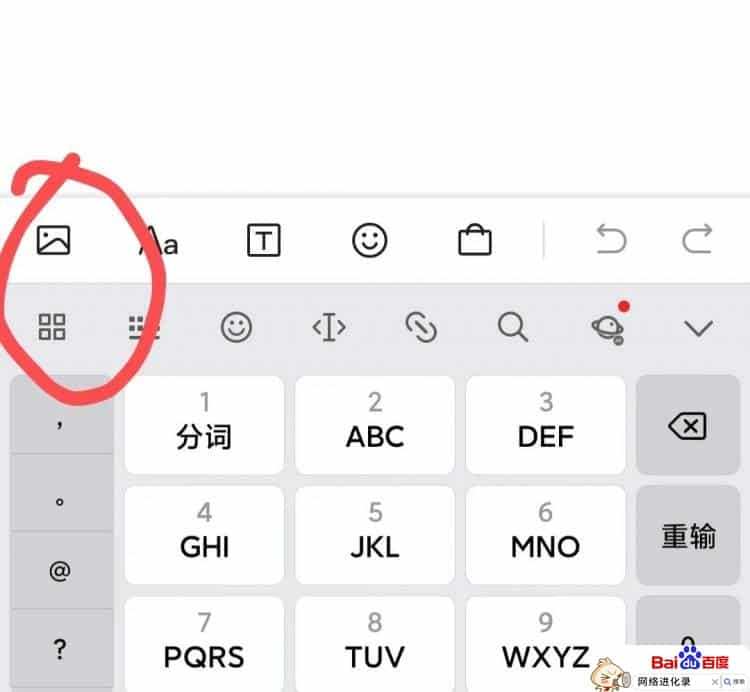Image resolution: width=750 pixels, height=692 pixels.
Task: Open the keyboard's four-square grid menu
Action: pyautogui.click(x=52, y=327)
